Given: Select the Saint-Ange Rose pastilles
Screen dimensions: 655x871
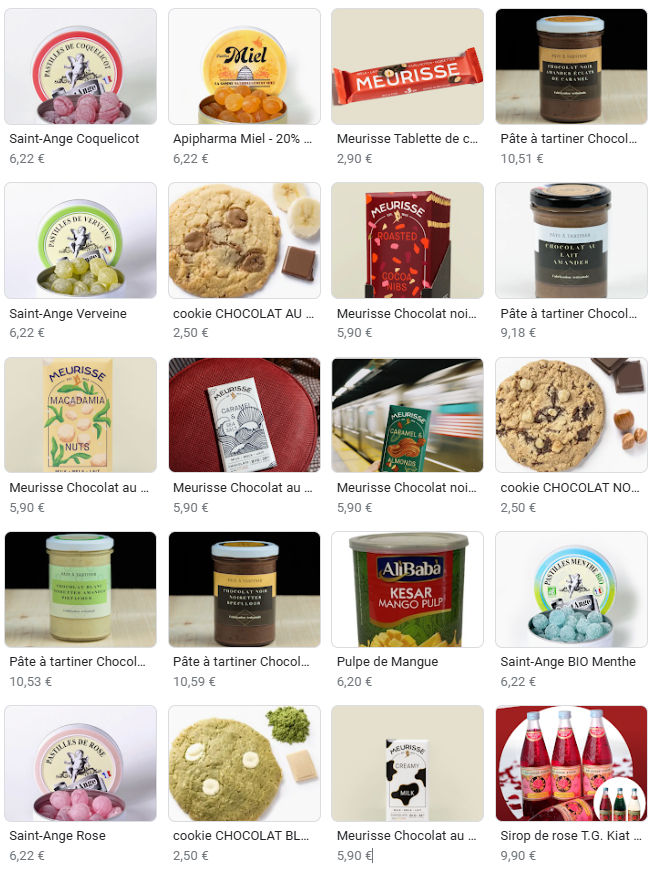Looking at the screenshot, I should coord(81,763).
